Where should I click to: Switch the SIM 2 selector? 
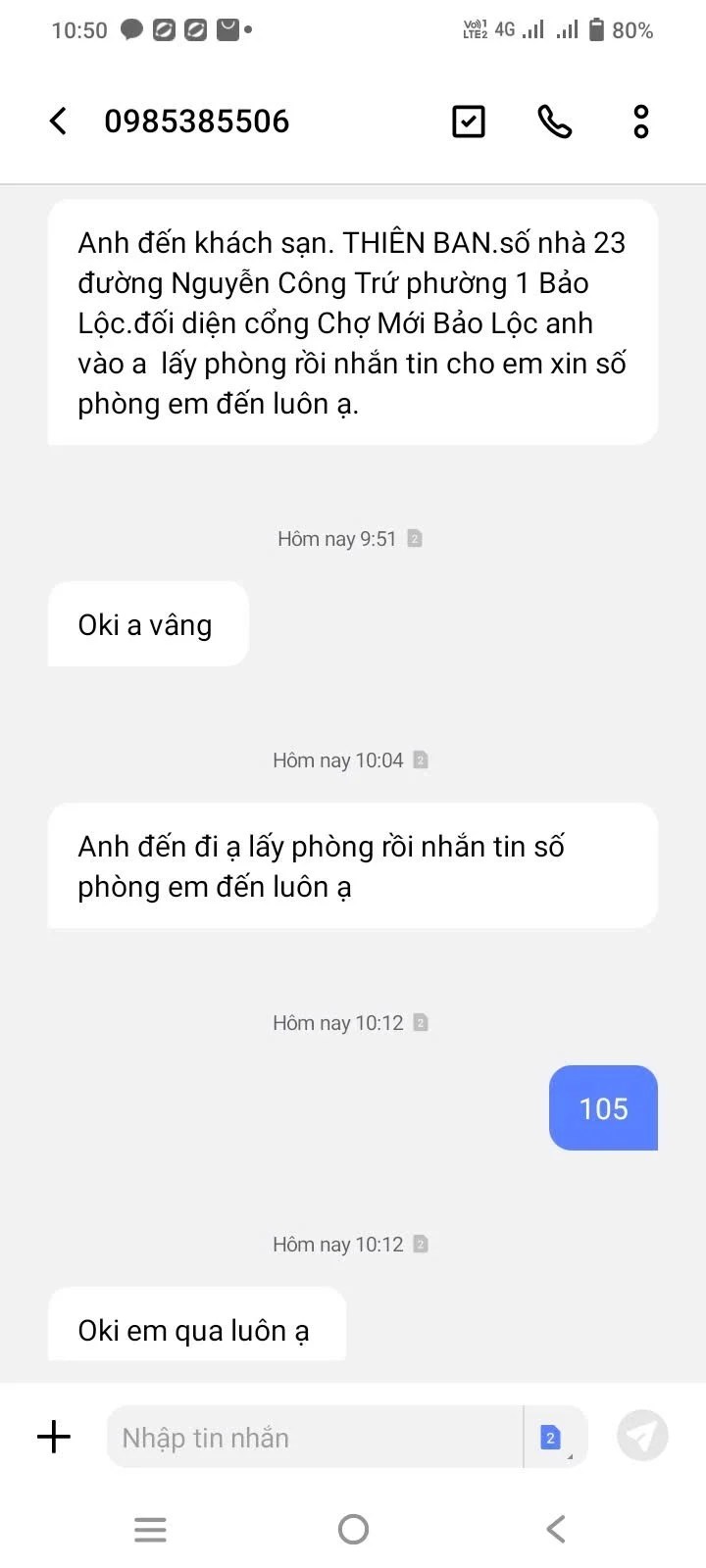(553, 1438)
